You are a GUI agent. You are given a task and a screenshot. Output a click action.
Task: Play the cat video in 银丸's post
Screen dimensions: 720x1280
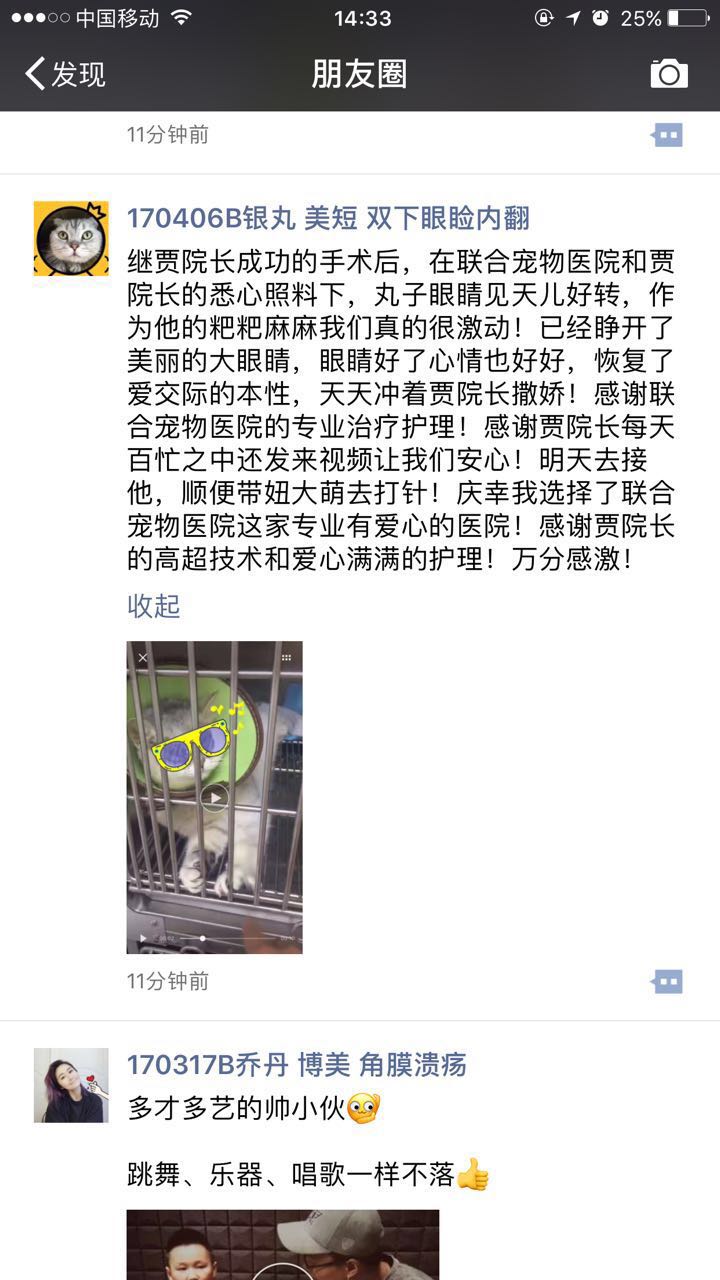[x=214, y=797]
